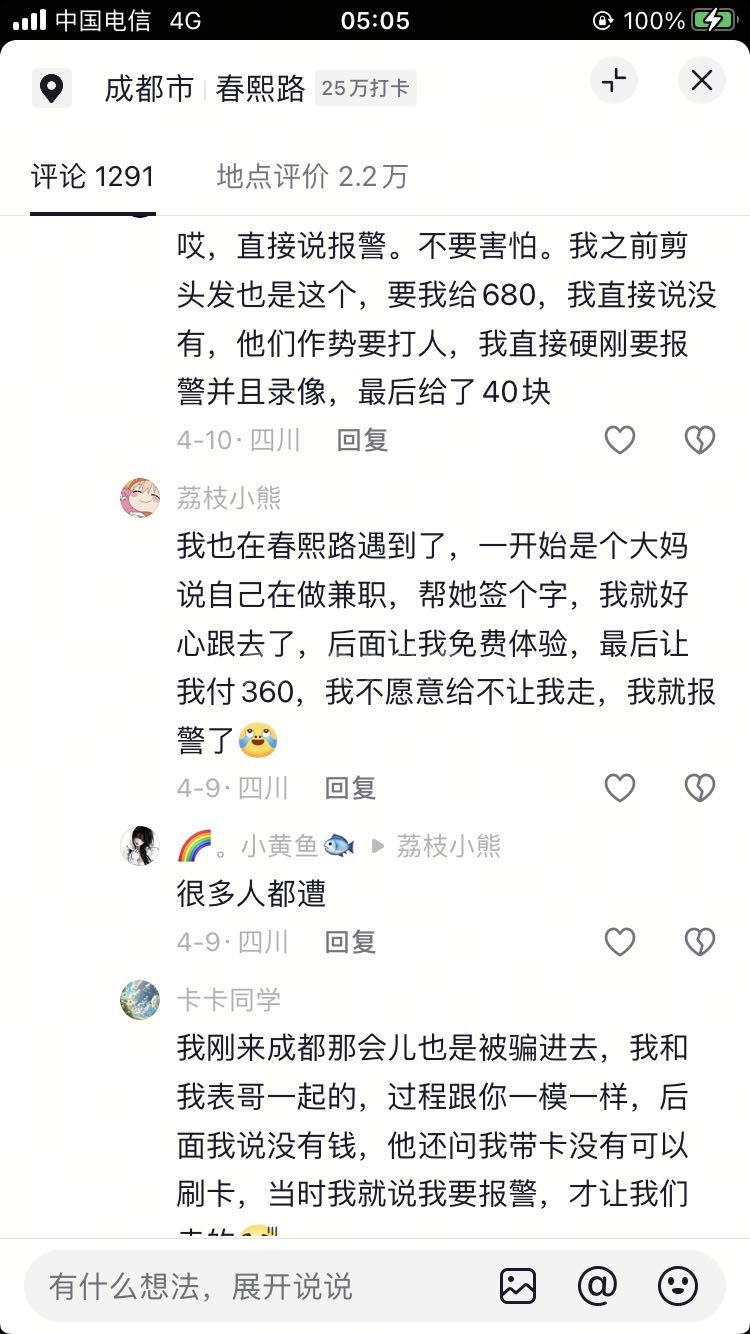Like the comment about paying 40块
Viewport: 750px width, 1334px height.
click(620, 440)
